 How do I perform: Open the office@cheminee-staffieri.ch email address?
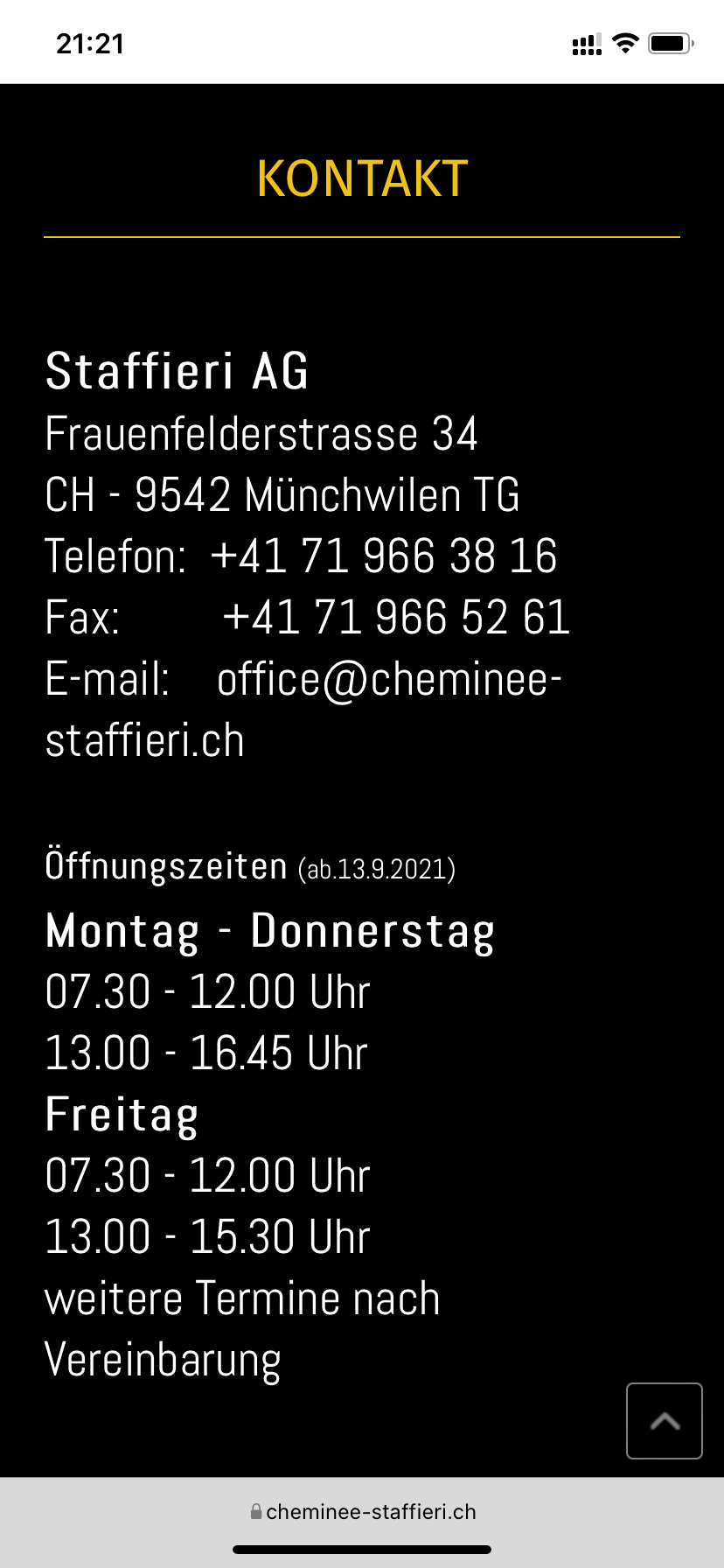(303, 710)
